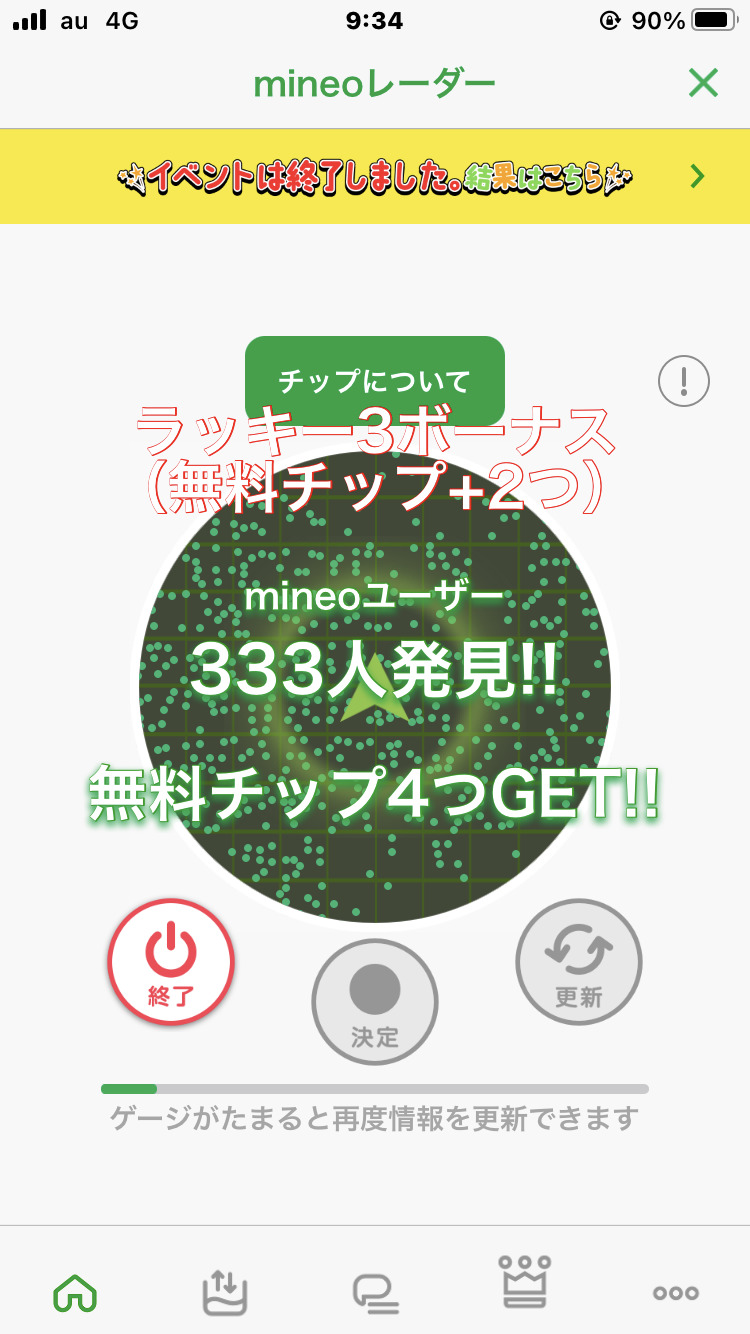Open the more options tab

click(675, 1292)
